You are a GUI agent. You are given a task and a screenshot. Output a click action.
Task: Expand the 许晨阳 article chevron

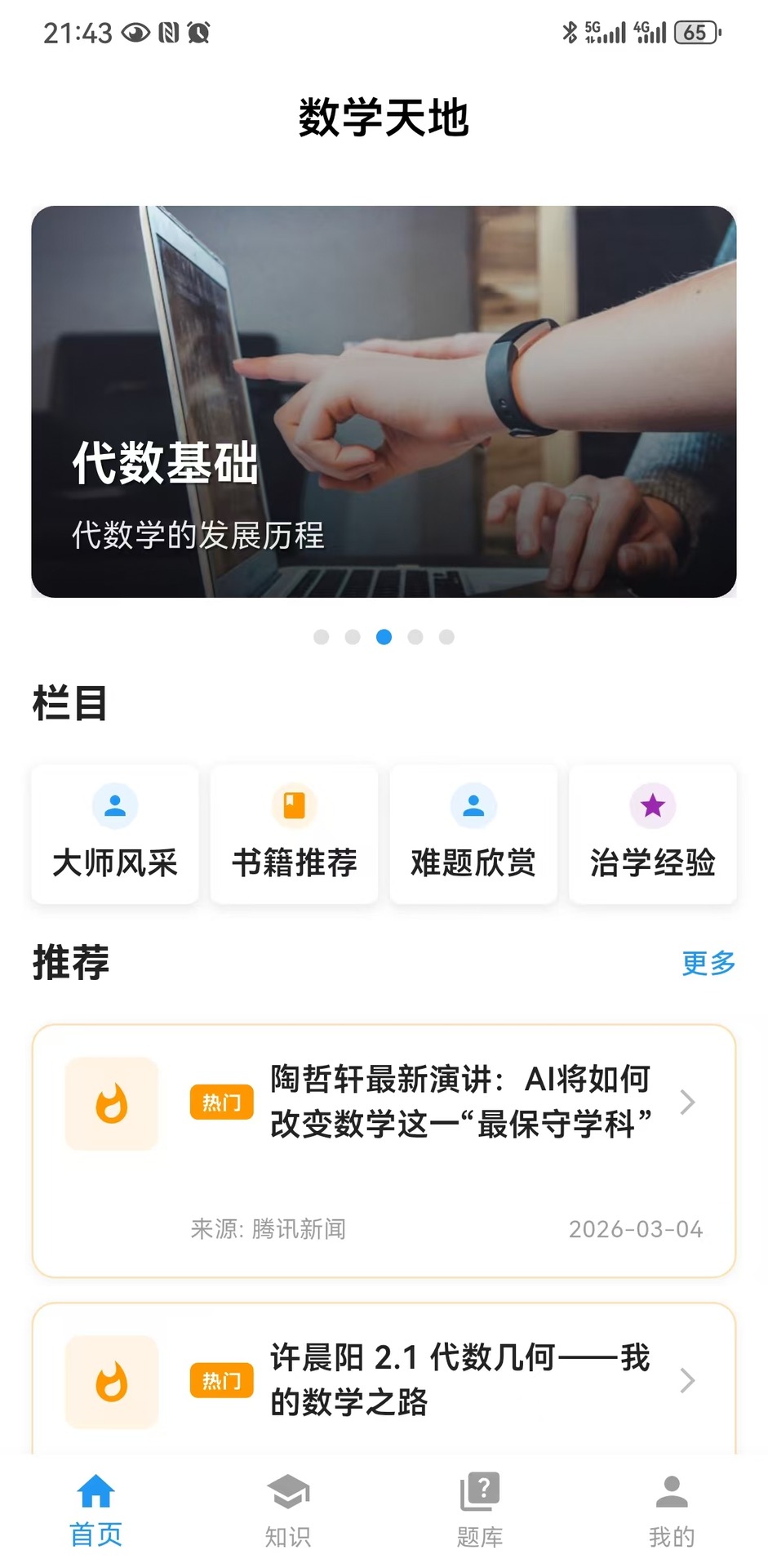tap(688, 1382)
